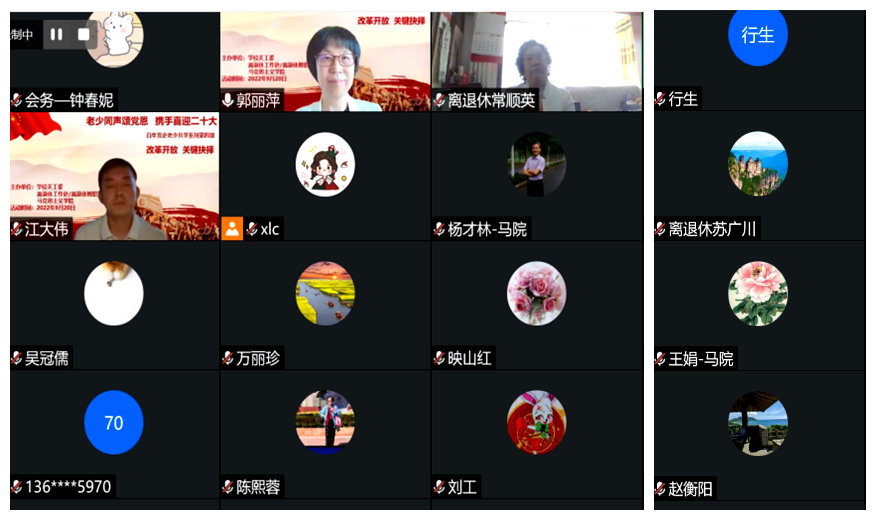Open 吴冠儒's participant tile
This screenshot has width=876, height=520.
point(114,305)
